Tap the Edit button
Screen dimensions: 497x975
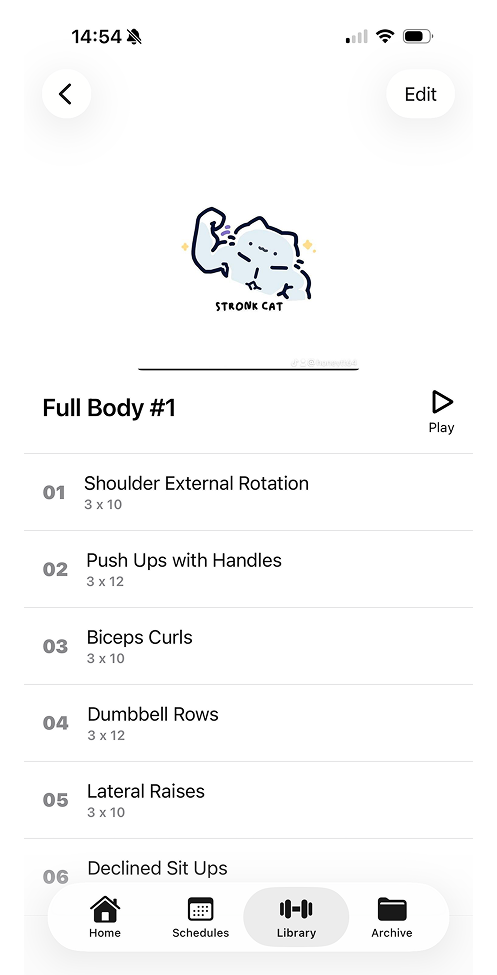point(420,94)
